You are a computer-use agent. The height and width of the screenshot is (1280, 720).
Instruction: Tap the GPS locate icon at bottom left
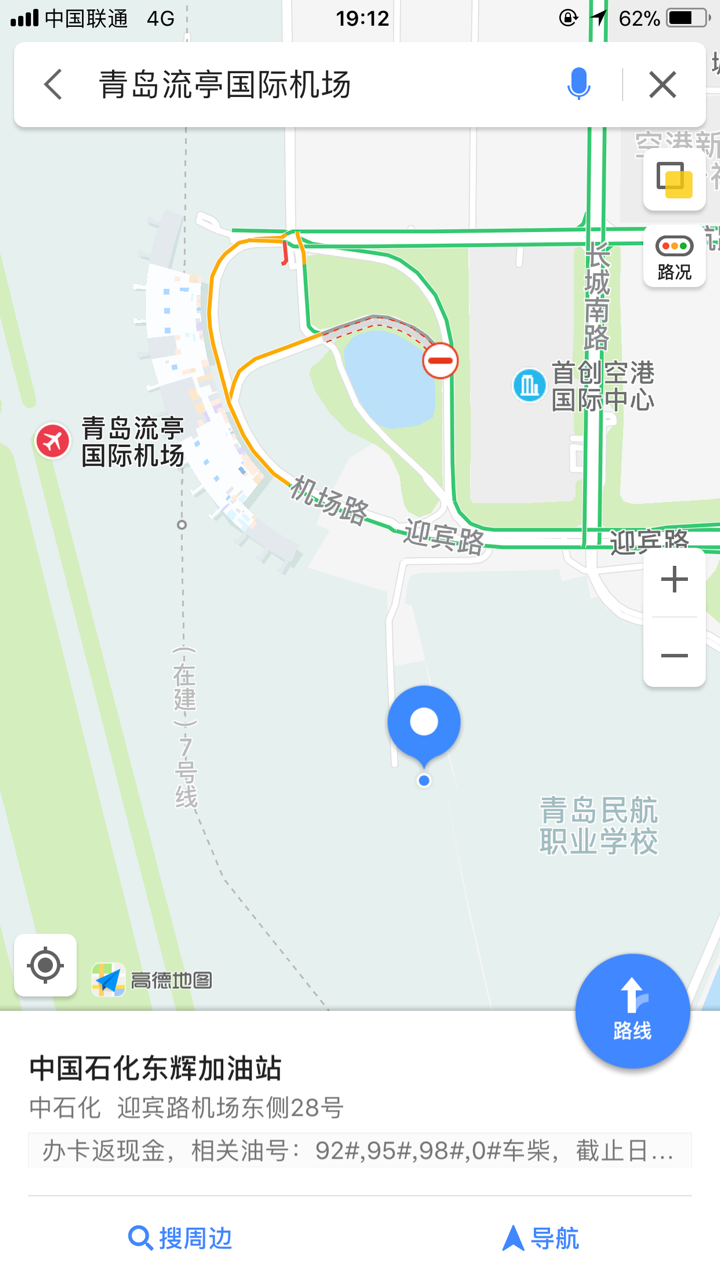click(x=44, y=965)
